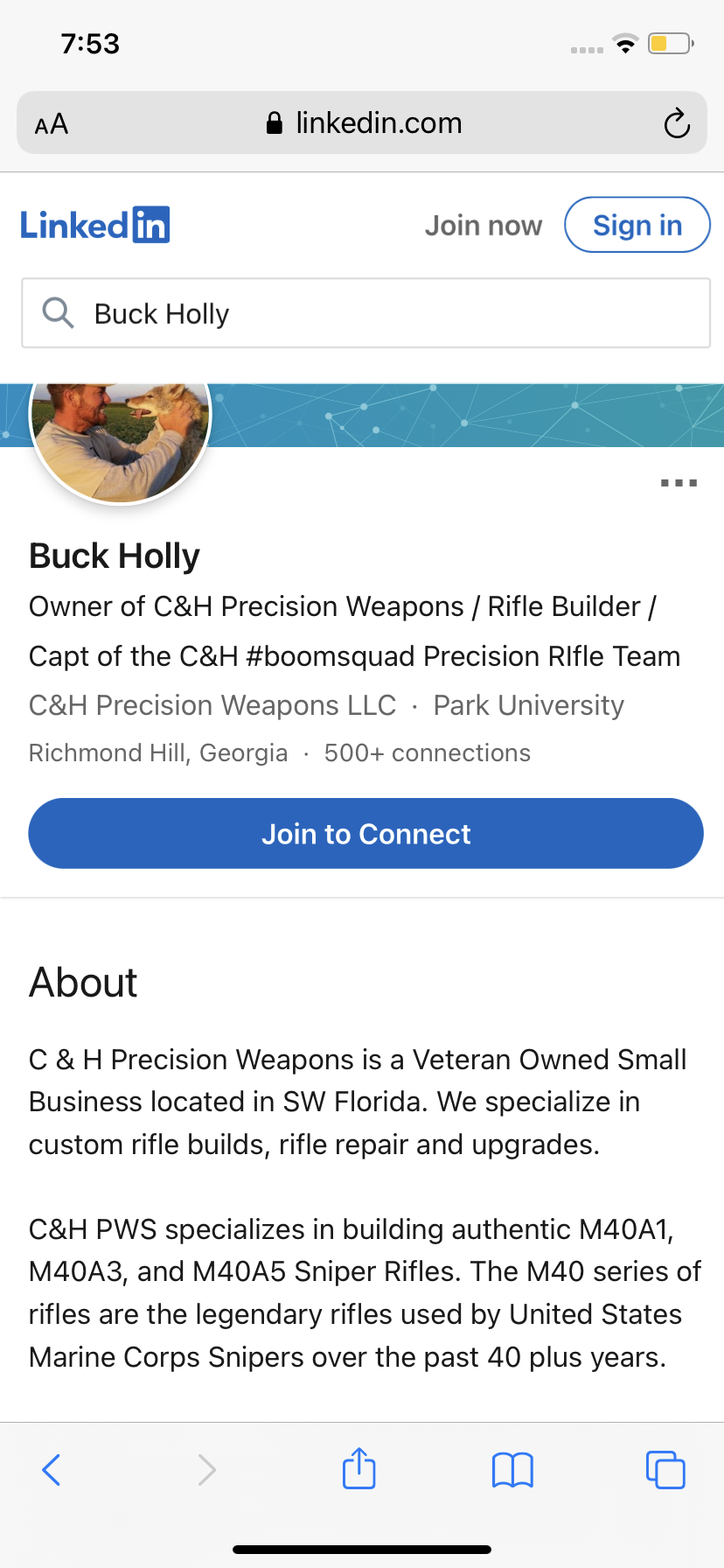Tap the Sign in button
This screenshot has height=1568, width=724.
point(637,225)
